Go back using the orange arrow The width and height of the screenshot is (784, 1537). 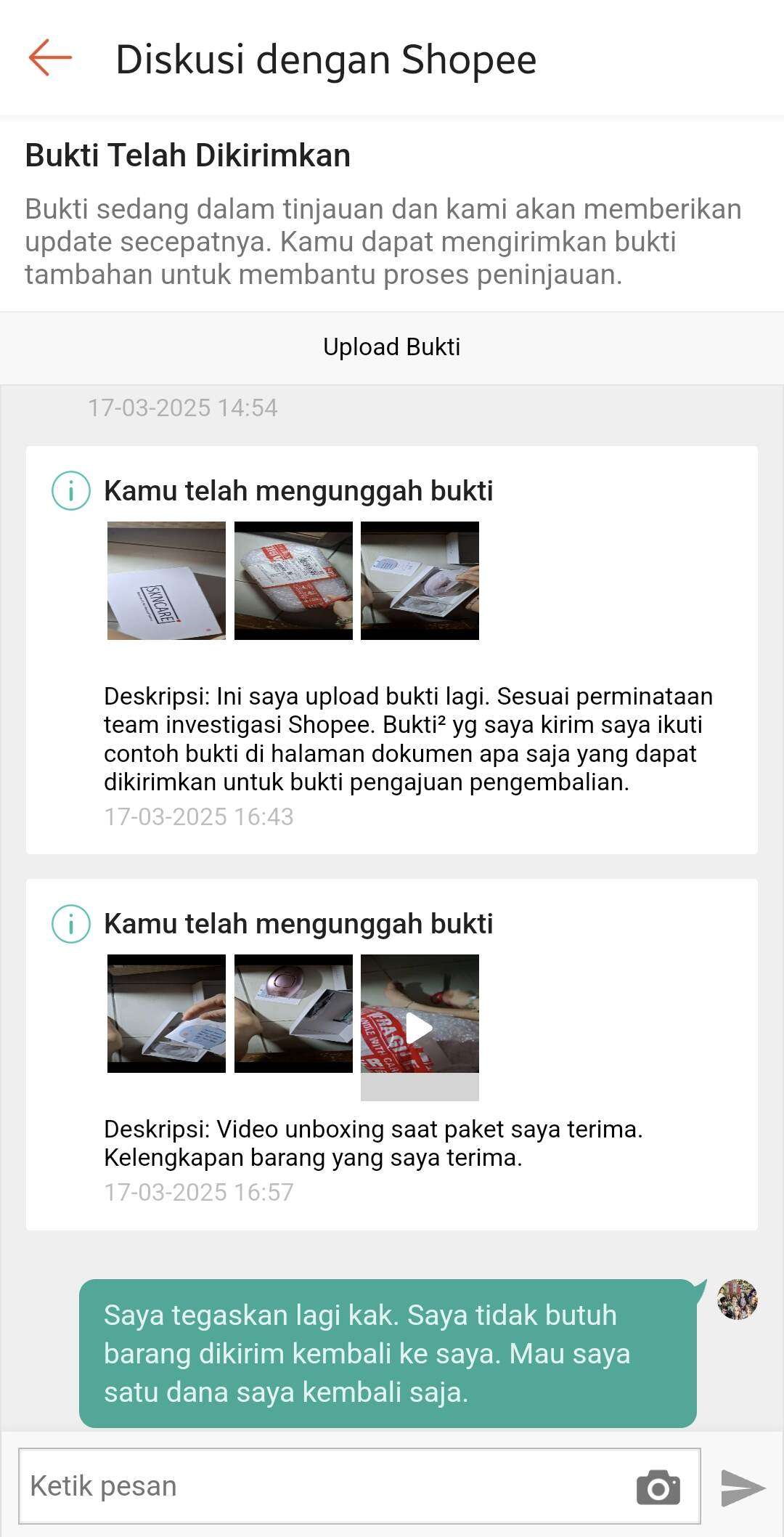tap(50, 58)
